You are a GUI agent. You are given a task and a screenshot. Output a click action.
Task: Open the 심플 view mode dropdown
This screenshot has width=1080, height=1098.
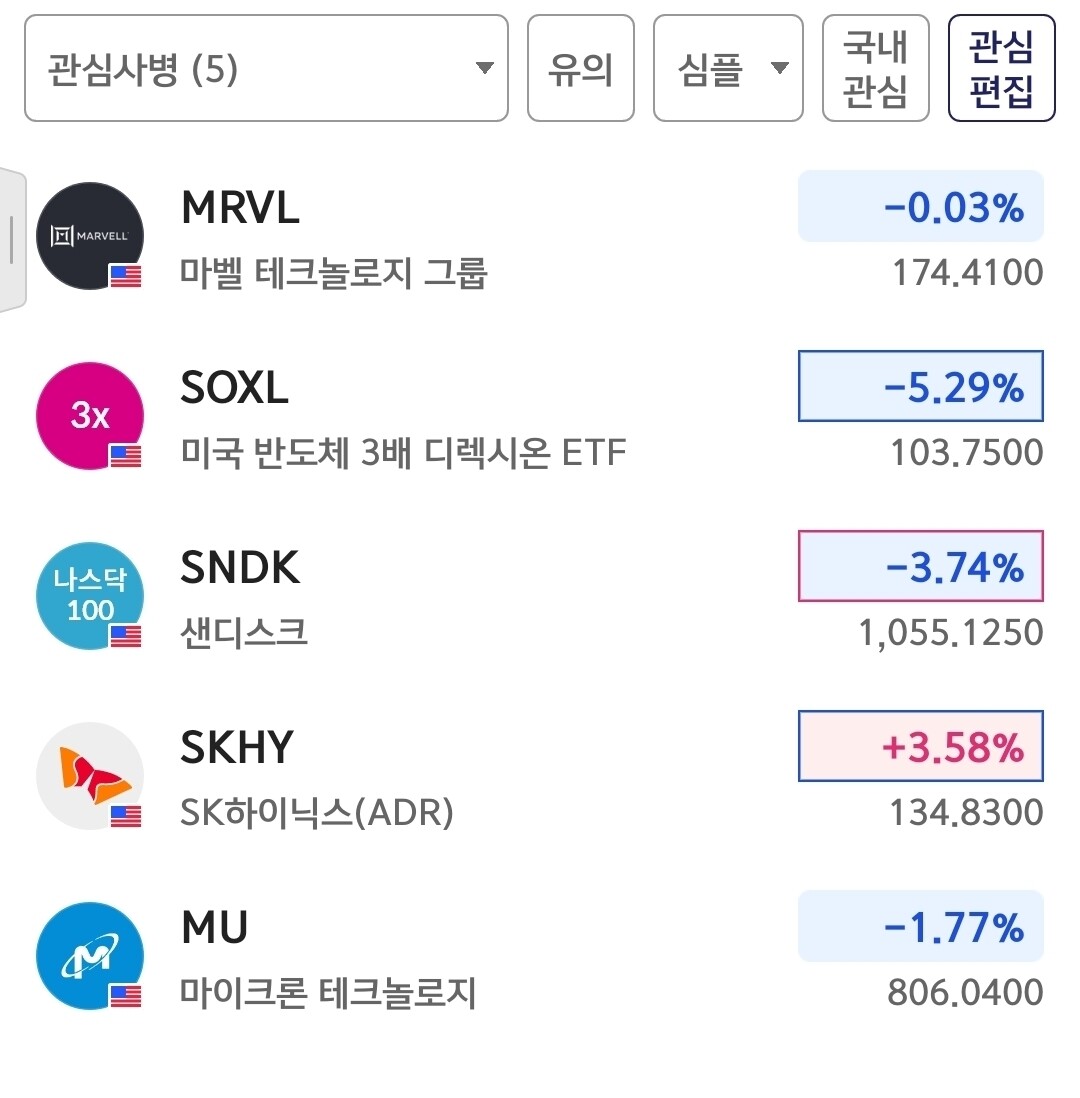click(x=728, y=68)
